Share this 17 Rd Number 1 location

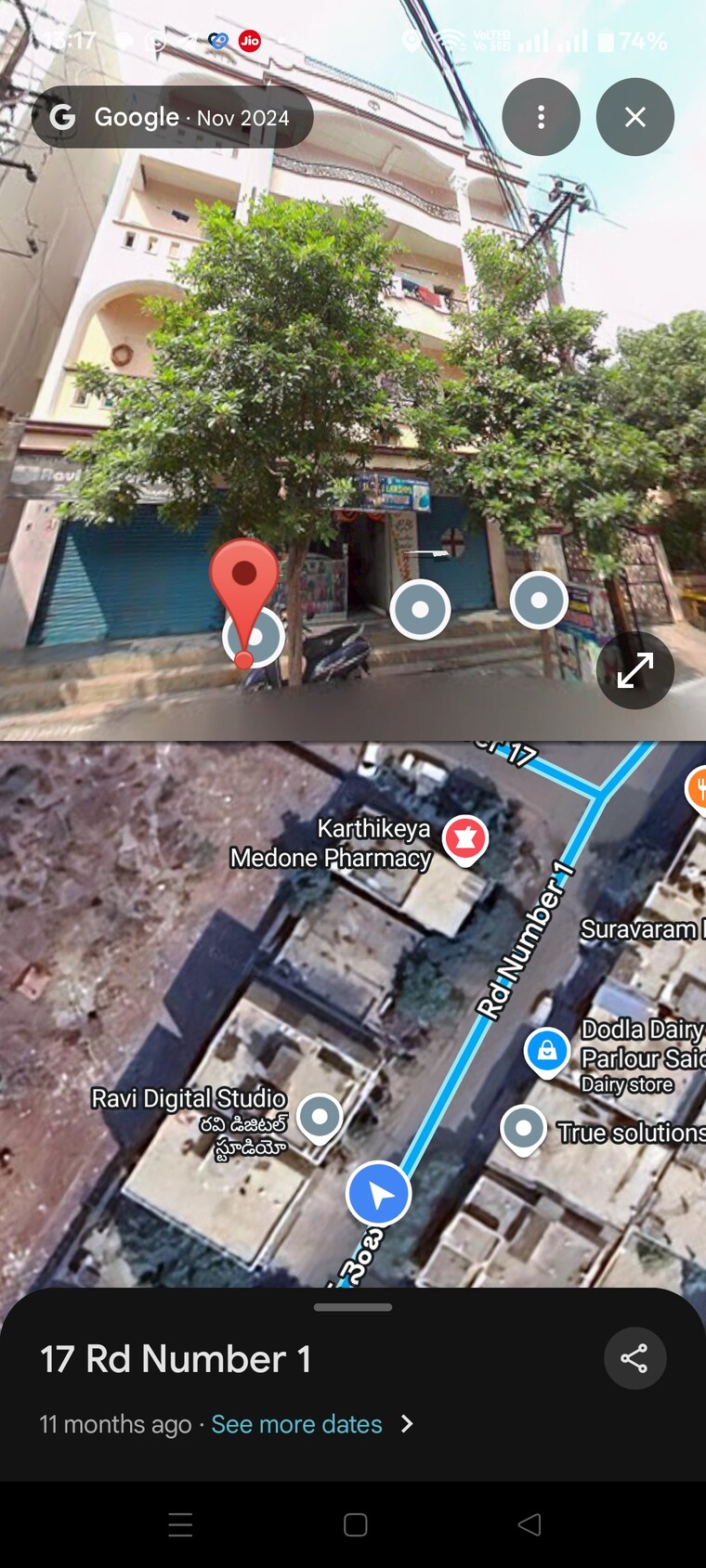click(x=634, y=1358)
